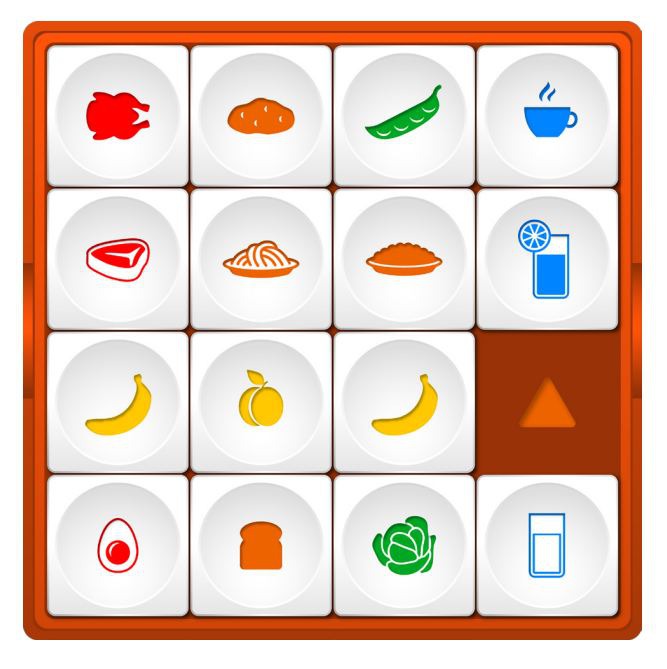This screenshot has height=669, width=667.
Task: Tap the red roast chicken tile
Action: pyautogui.click(x=118, y=115)
